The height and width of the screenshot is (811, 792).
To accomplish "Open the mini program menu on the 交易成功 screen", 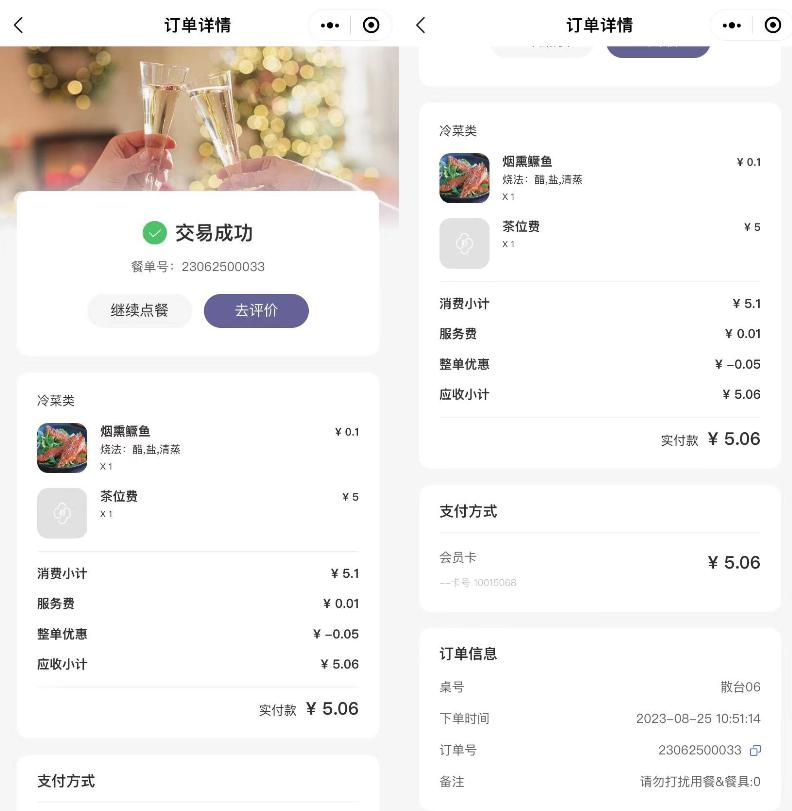I will [x=330, y=25].
